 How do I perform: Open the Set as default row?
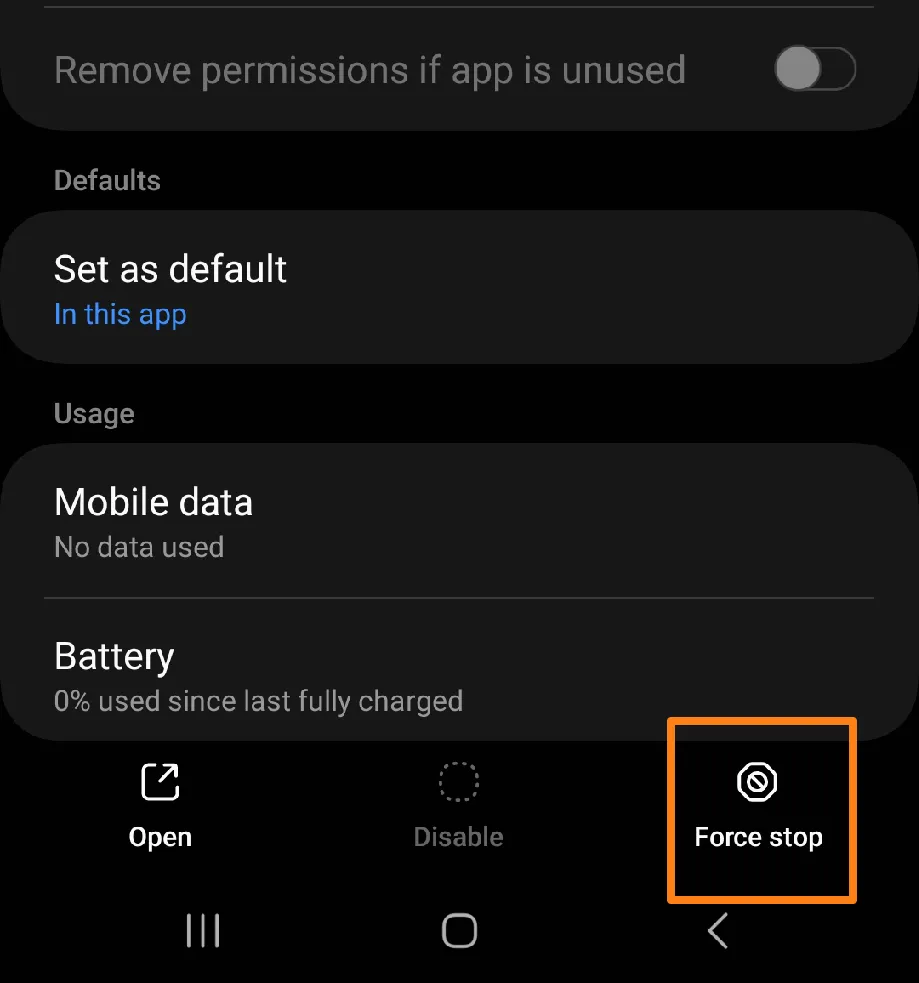[459, 288]
